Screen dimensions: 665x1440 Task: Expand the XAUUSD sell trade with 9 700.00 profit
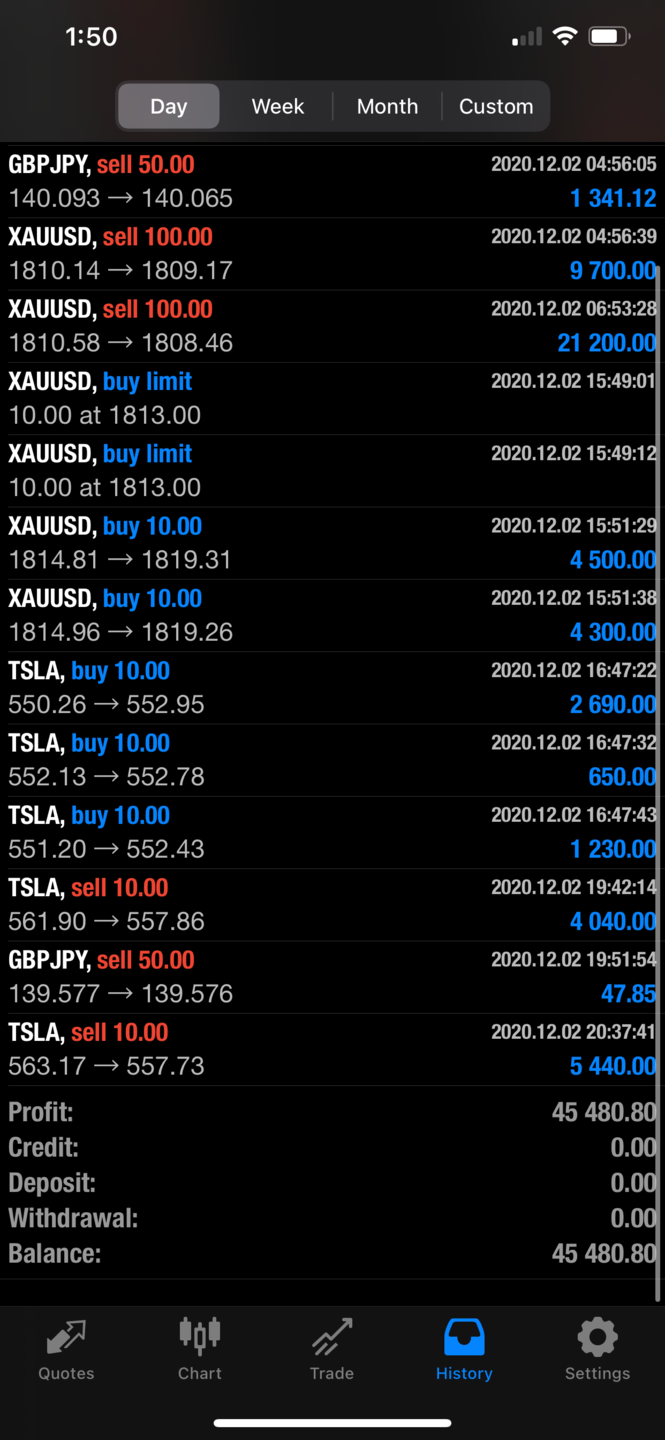[332, 254]
